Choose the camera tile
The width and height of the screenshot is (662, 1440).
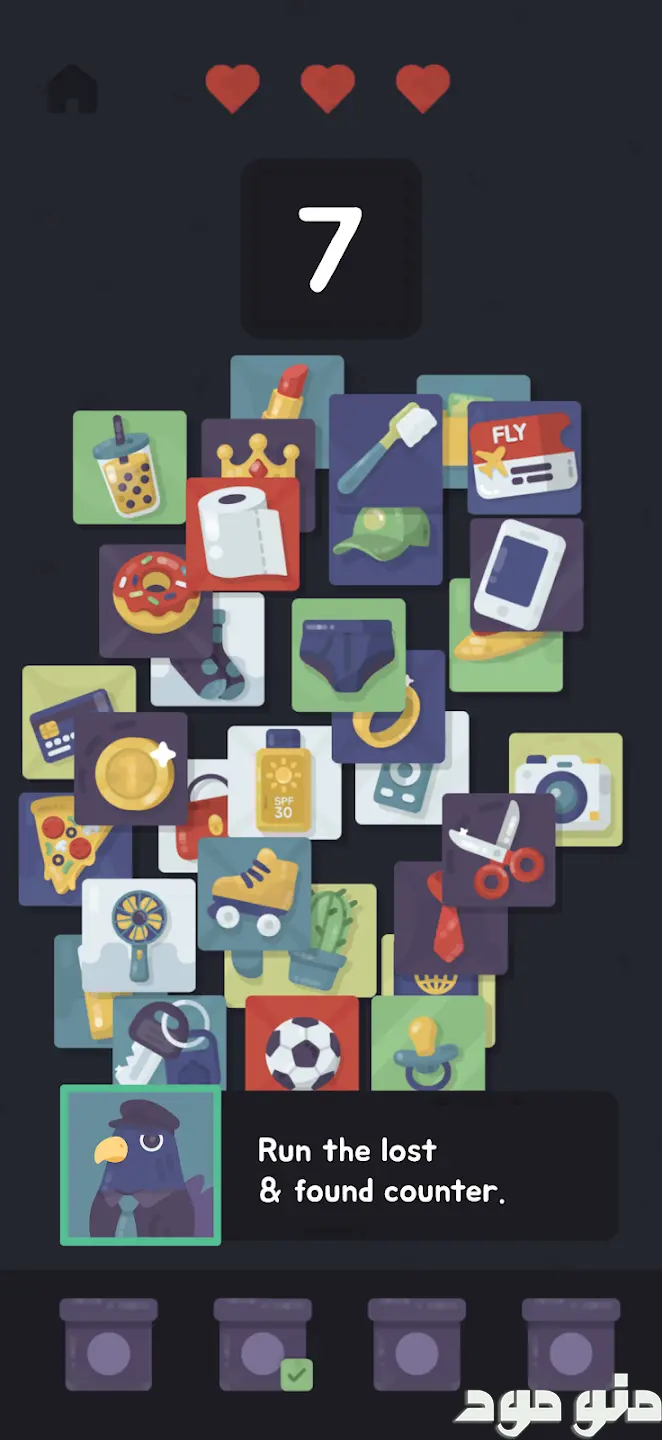pos(566,789)
